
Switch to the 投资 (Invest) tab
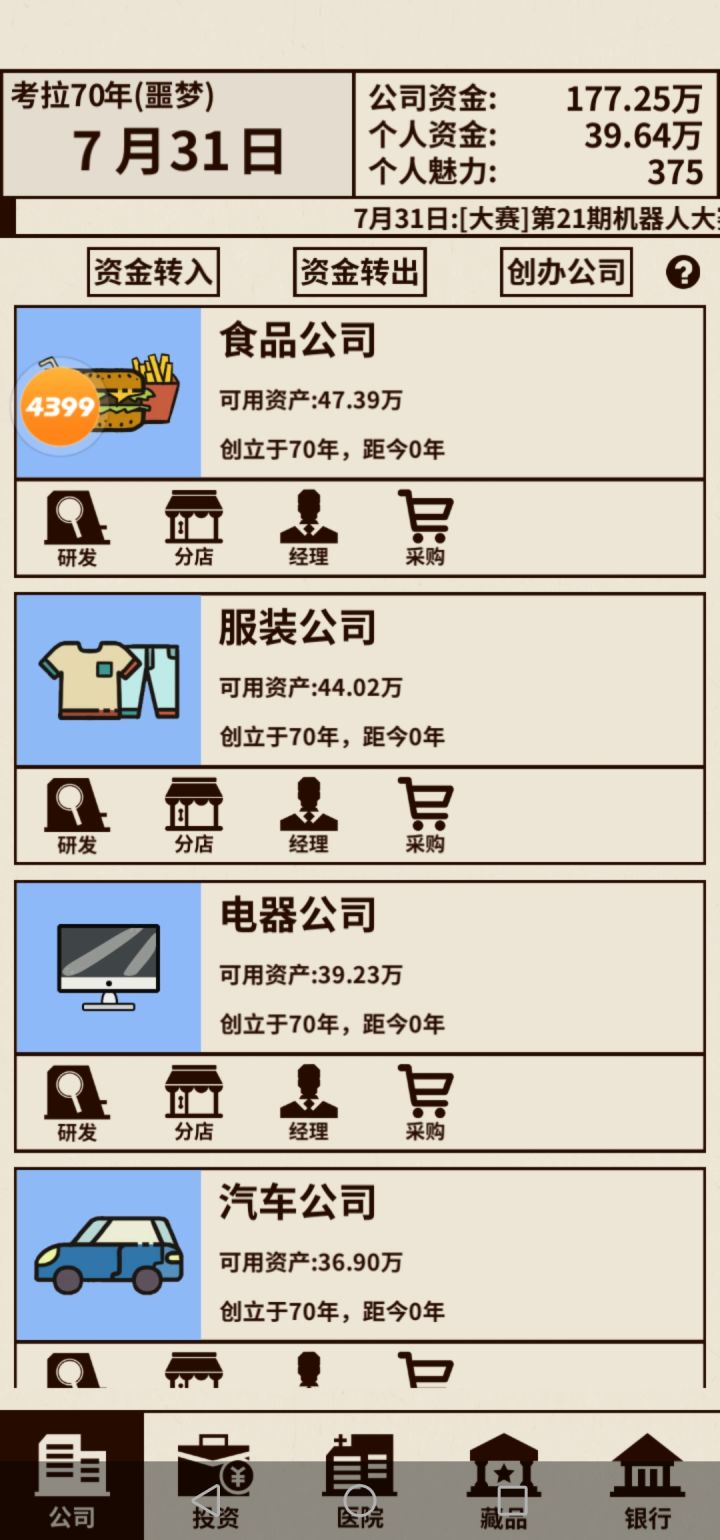[x=215, y=1487]
